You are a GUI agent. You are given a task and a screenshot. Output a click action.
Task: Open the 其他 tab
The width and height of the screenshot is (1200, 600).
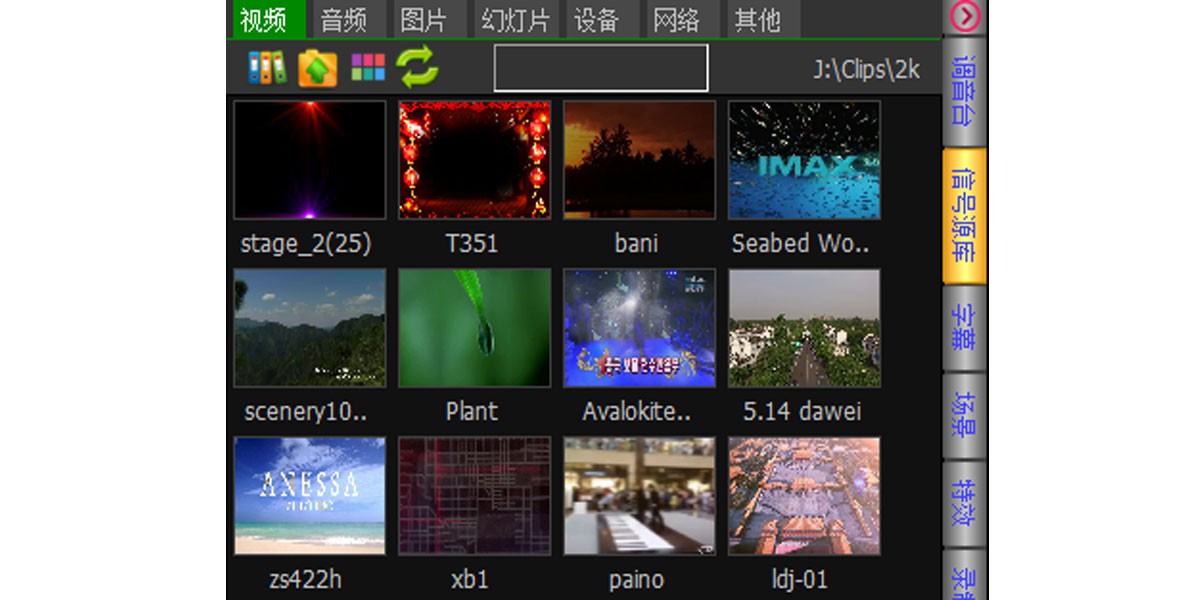point(757,19)
